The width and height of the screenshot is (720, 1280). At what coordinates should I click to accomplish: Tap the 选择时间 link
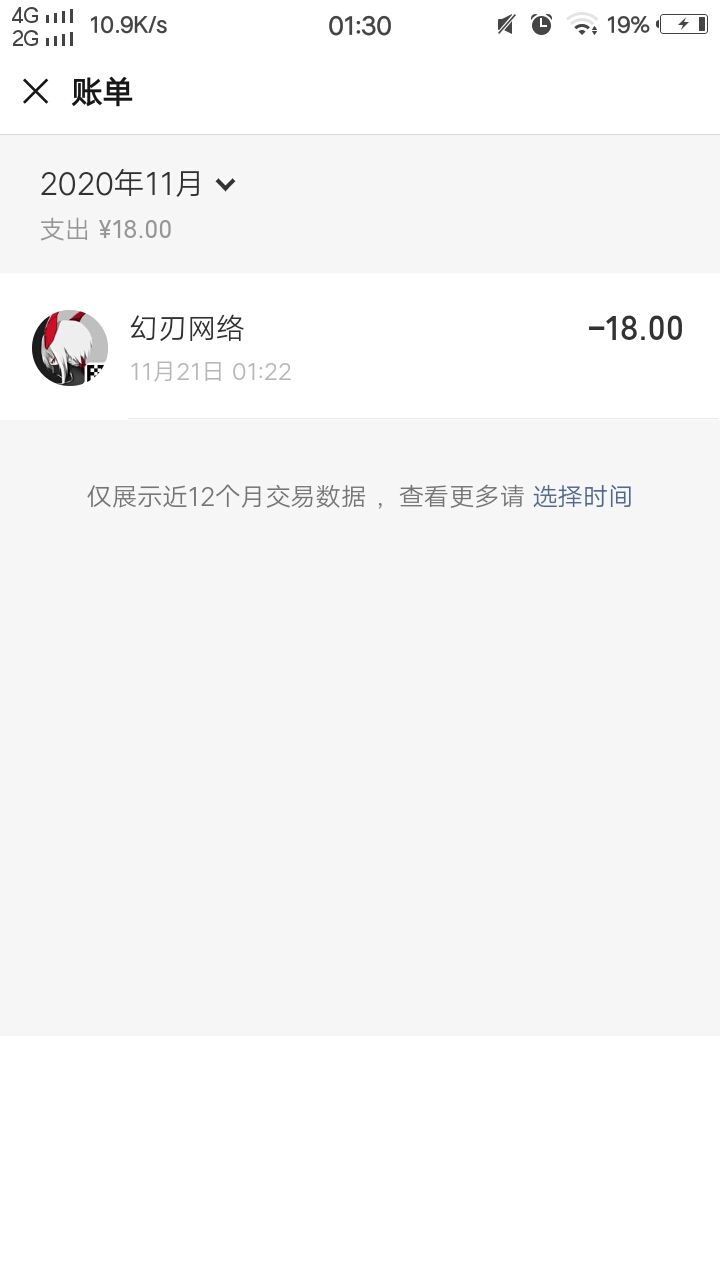[x=582, y=497]
